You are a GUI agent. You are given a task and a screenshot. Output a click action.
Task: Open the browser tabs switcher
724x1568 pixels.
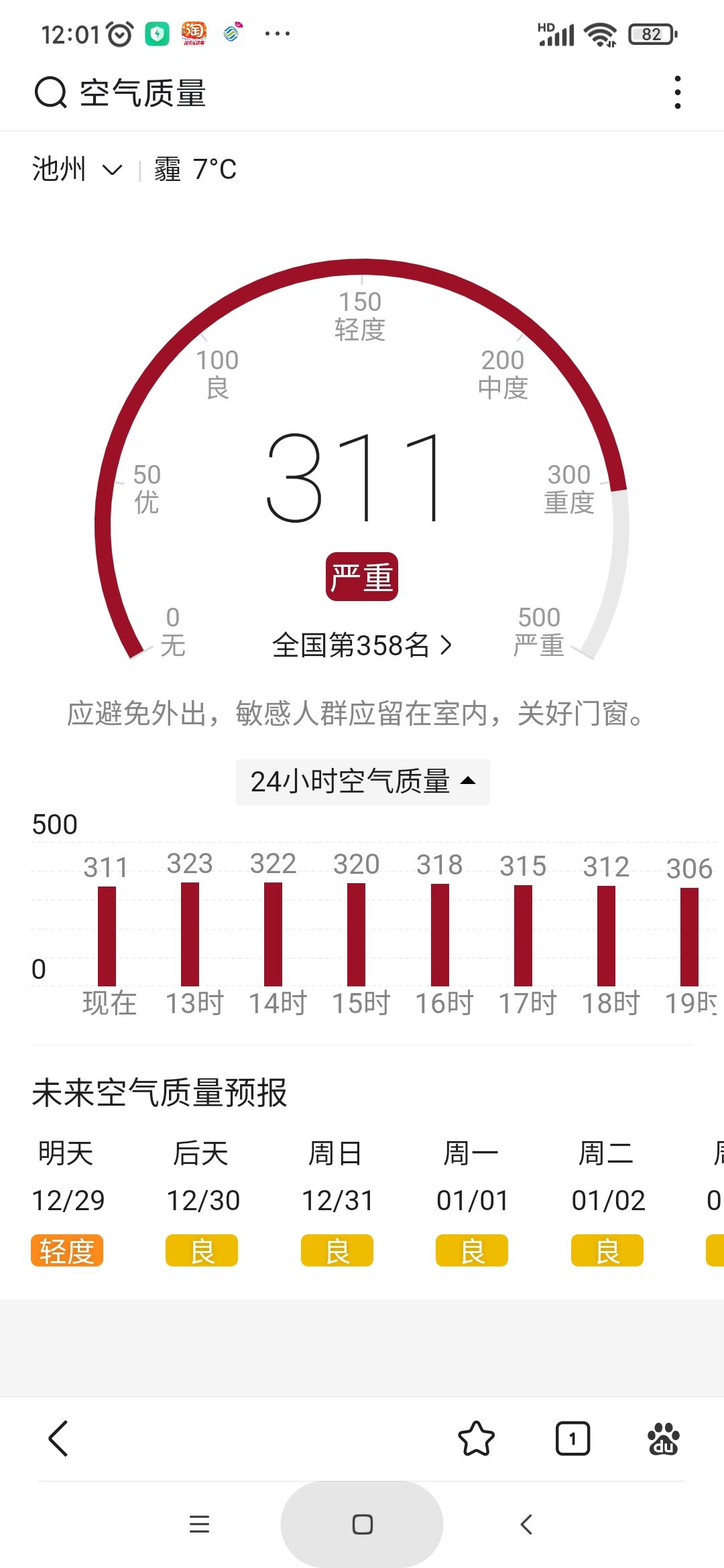point(572,1438)
